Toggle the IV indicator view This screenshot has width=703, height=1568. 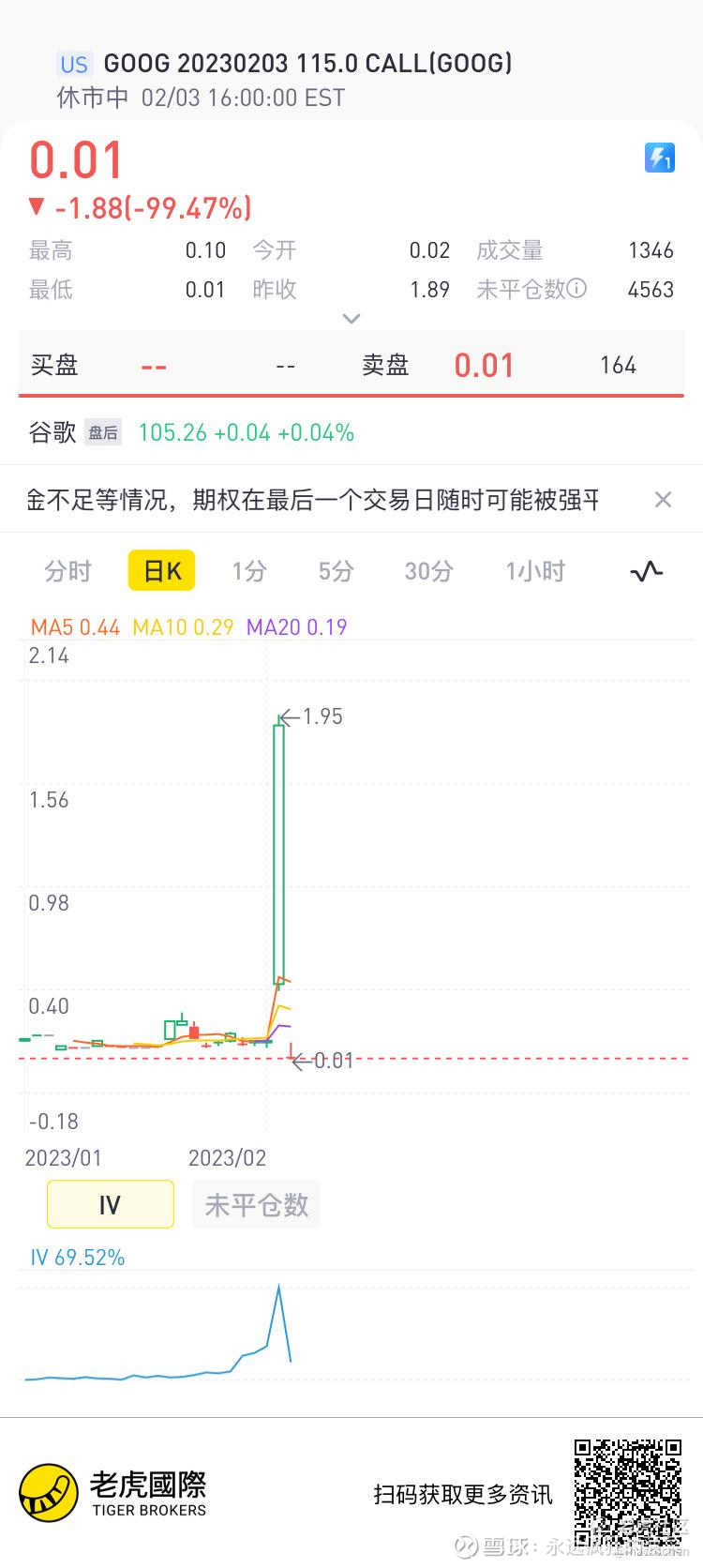click(x=110, y=1204)
